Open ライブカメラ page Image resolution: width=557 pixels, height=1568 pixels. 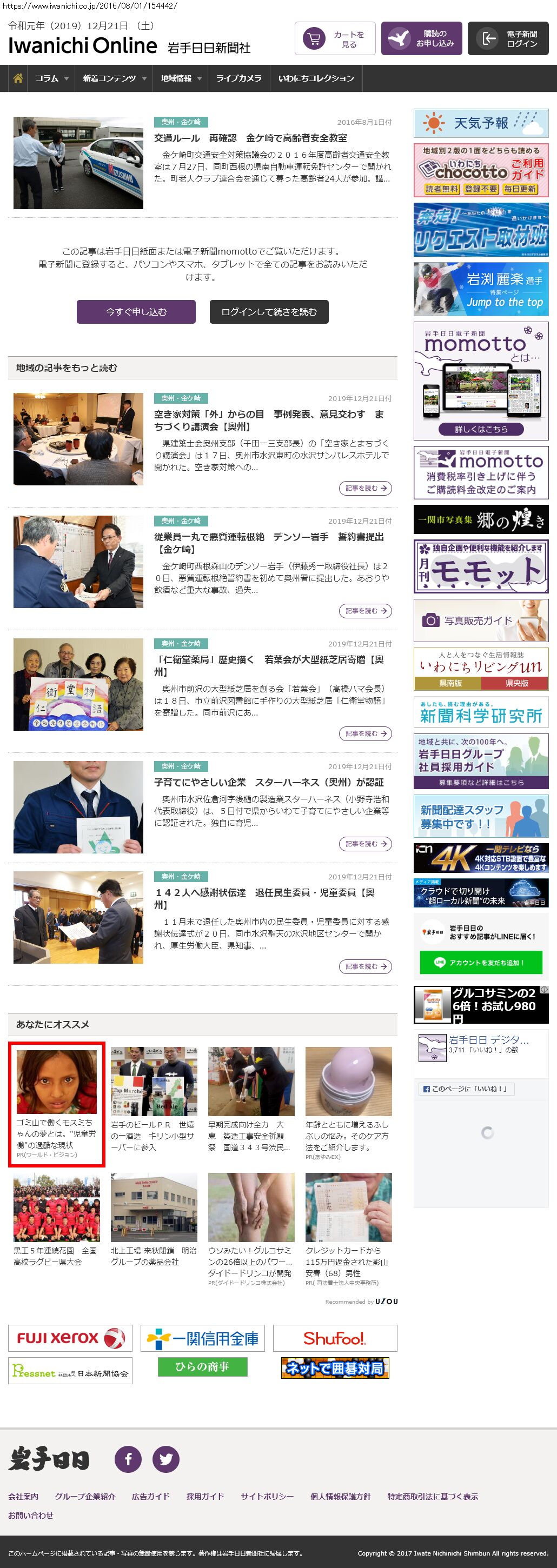click(x=238, y=78)
